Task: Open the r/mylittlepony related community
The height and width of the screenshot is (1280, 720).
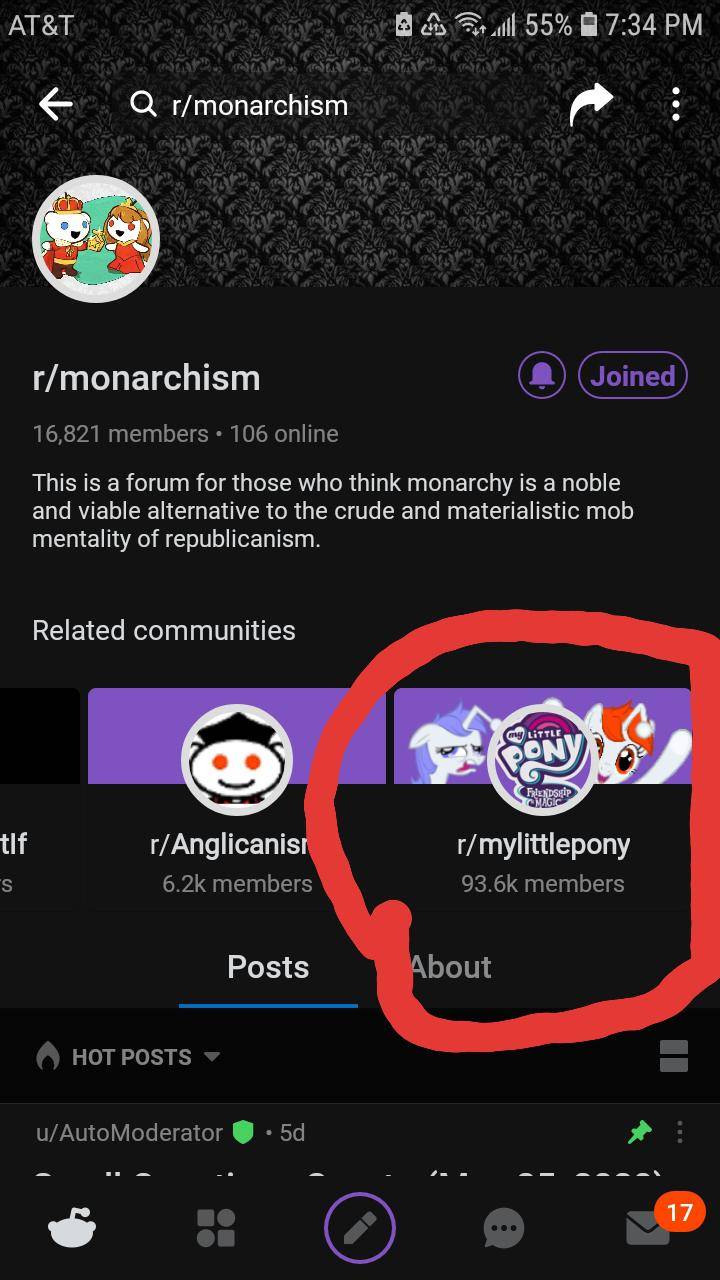Action: tap(542, 790)
